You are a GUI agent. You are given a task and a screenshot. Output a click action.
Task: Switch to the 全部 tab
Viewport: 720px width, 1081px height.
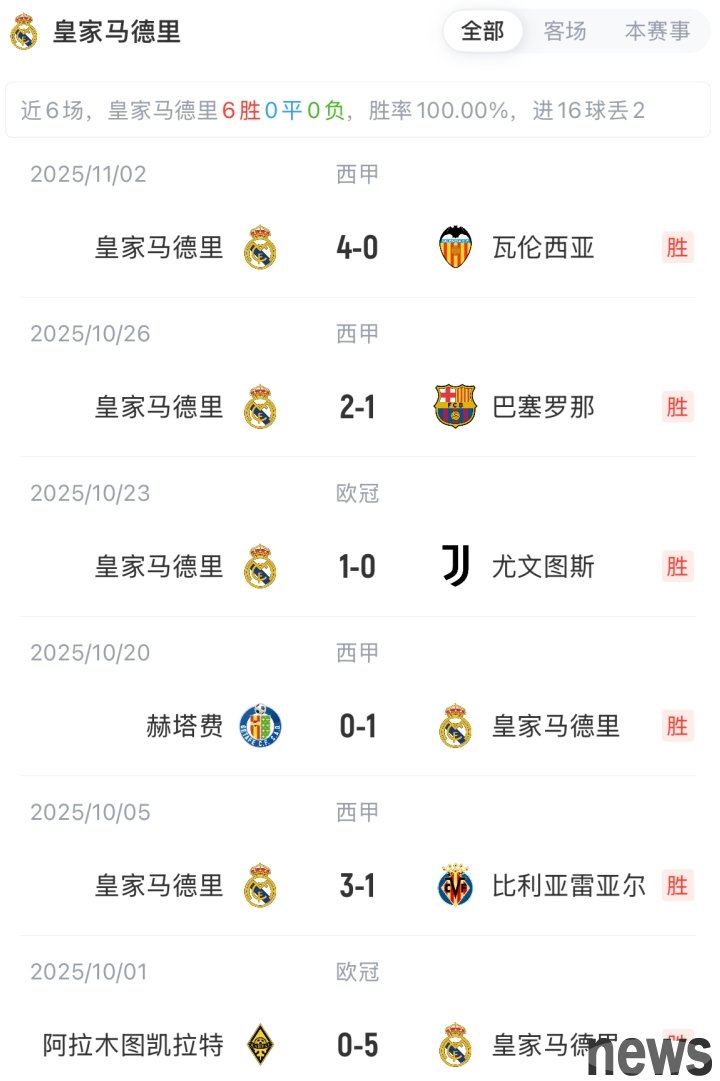pos(482,32)
